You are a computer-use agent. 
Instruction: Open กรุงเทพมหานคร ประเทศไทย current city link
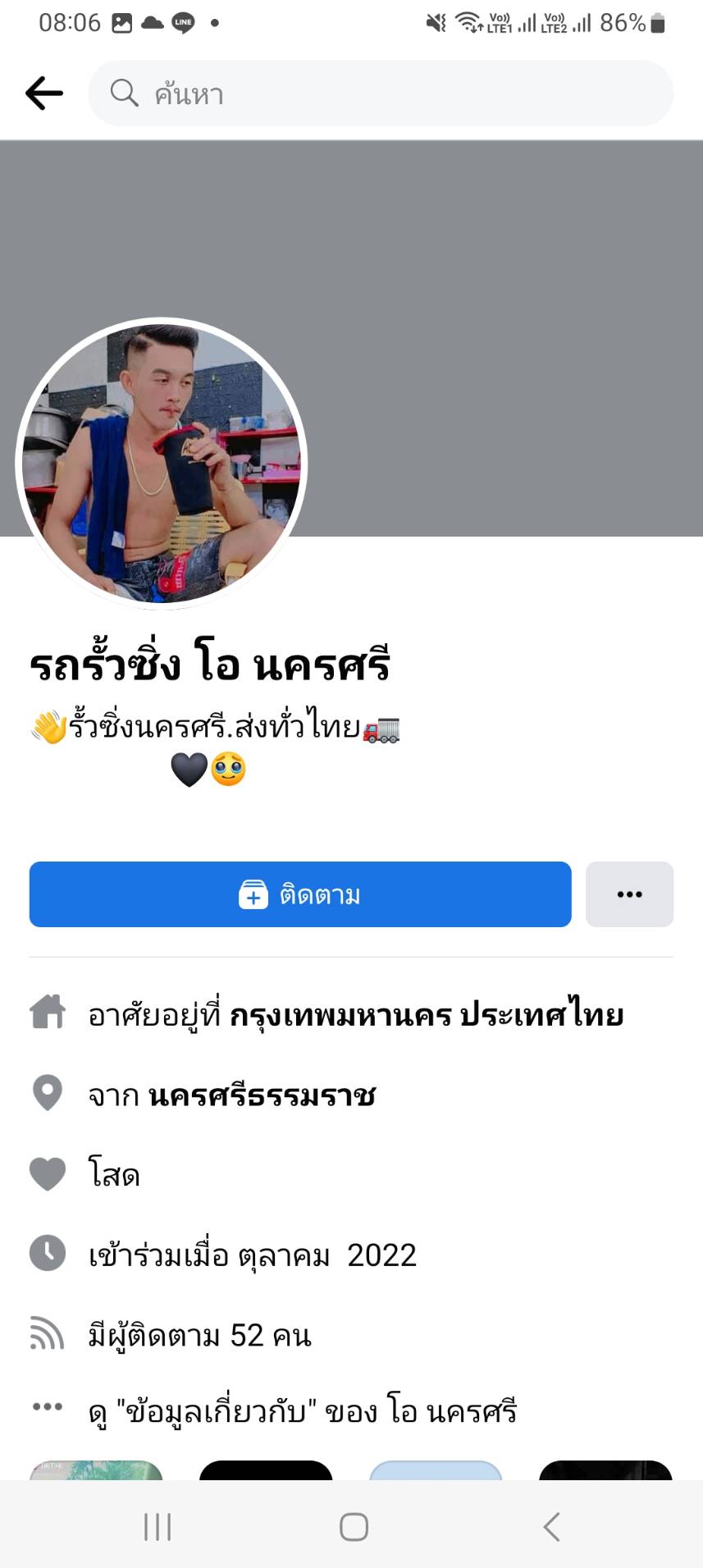coord(427,1016)
